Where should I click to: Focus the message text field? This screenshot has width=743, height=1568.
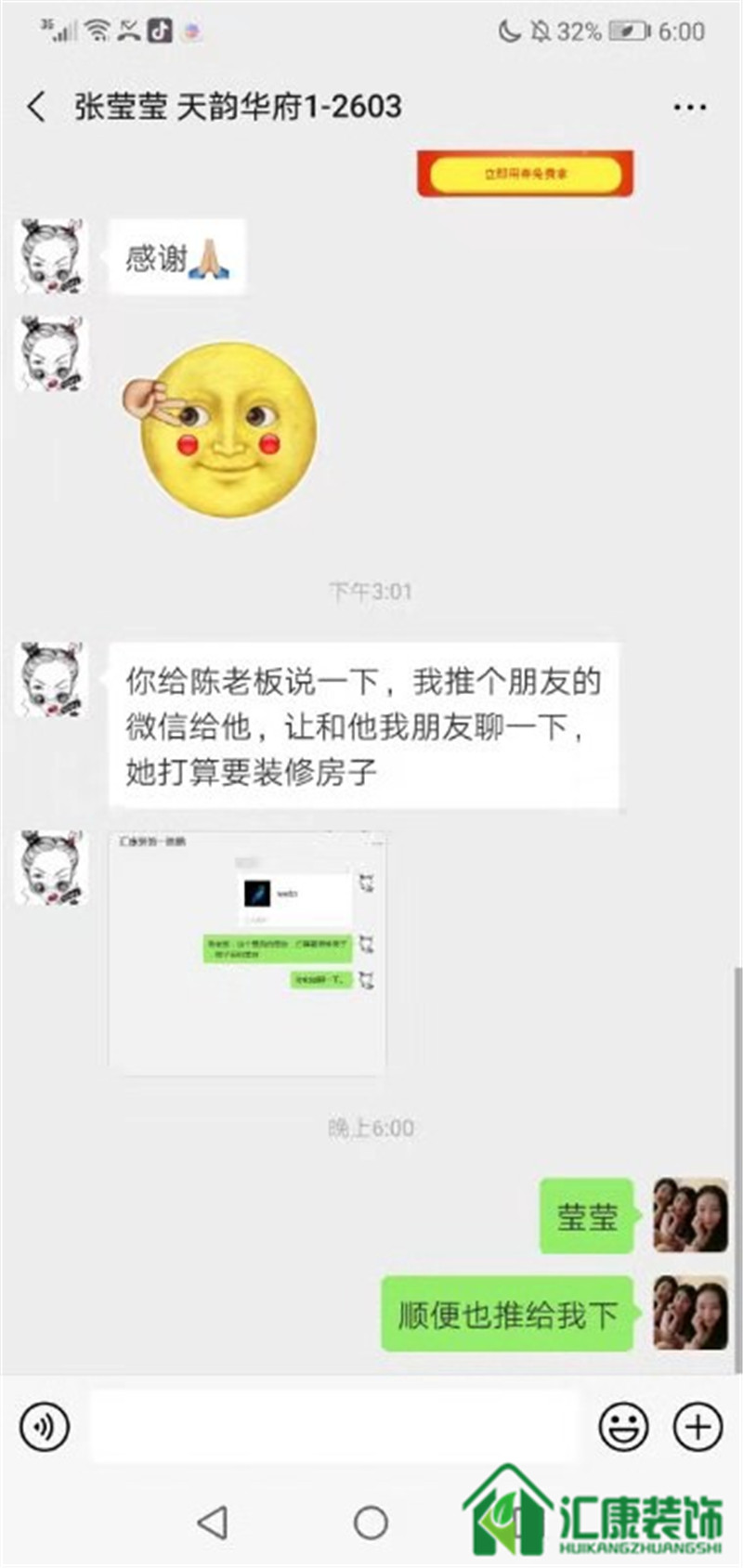click(x=334, y=1425)
